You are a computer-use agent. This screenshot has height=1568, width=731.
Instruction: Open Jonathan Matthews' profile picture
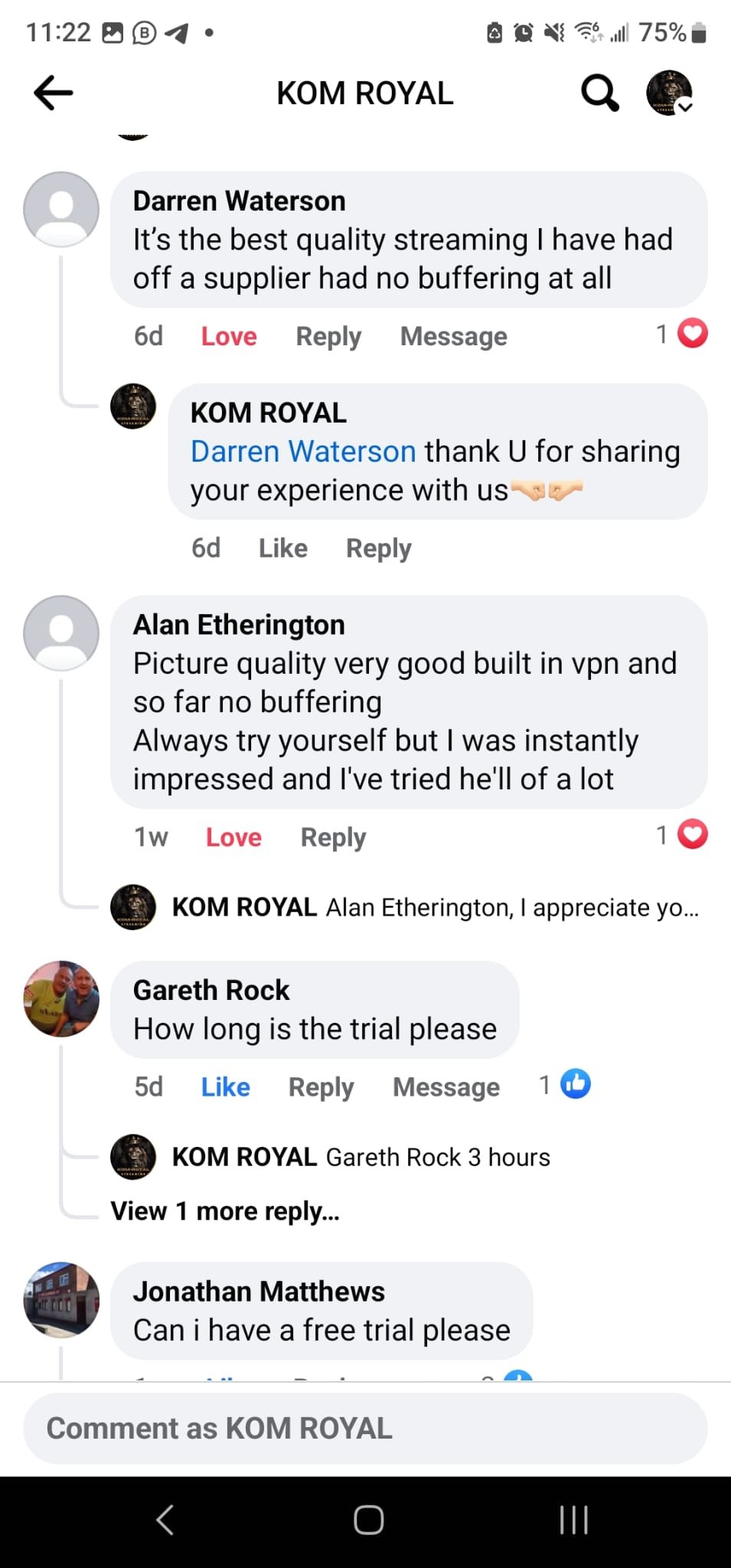61,1299
